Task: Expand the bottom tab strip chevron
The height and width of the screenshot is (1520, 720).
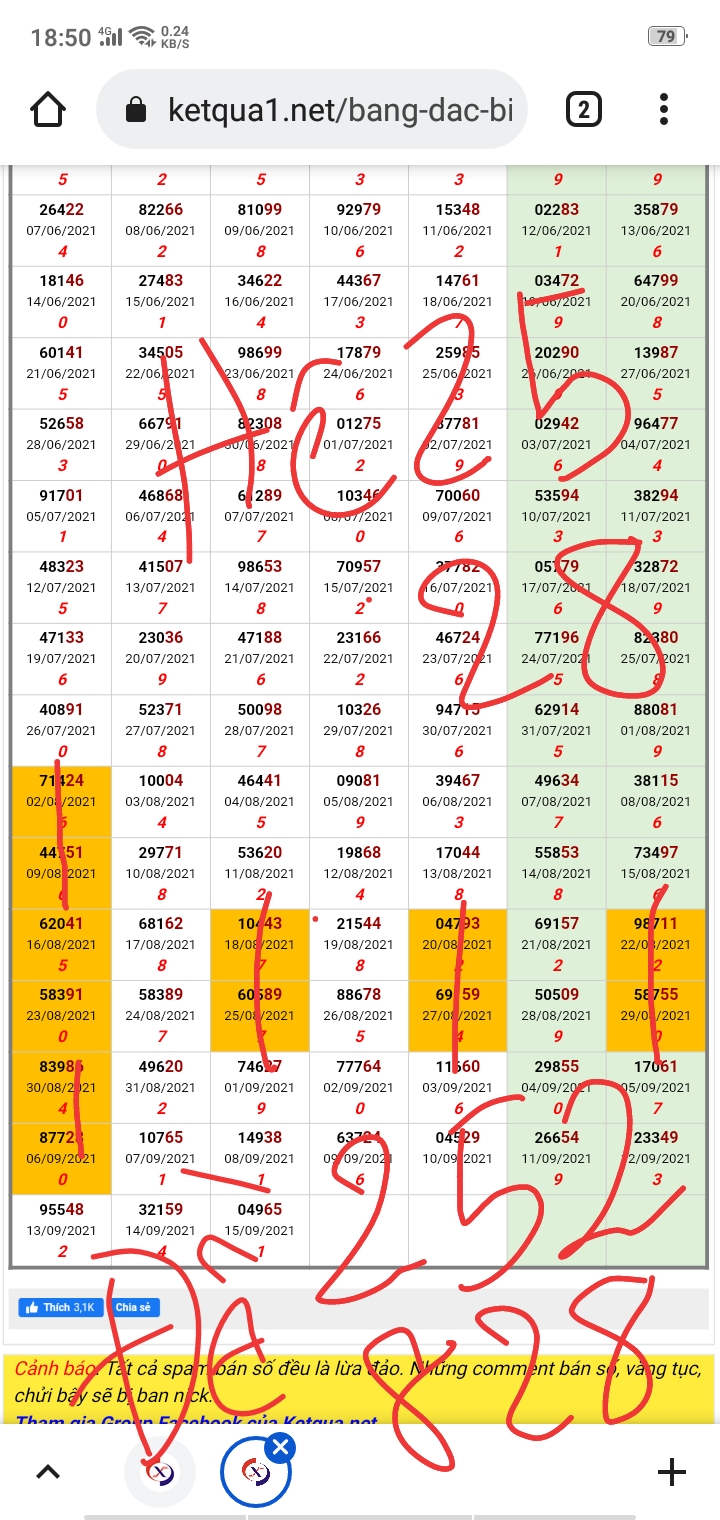Action: pyautogui.click(x=48, y=1471)
